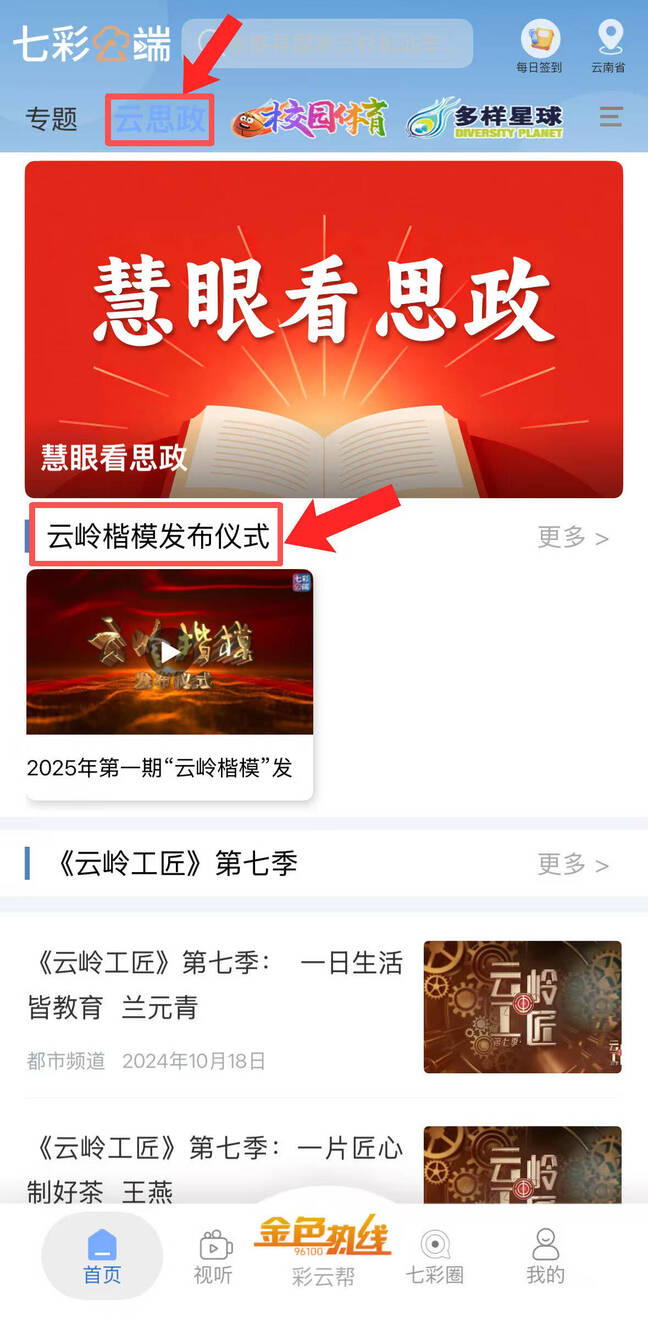
Task: Switch to the 视听 tab
Action: point(213,1257)
